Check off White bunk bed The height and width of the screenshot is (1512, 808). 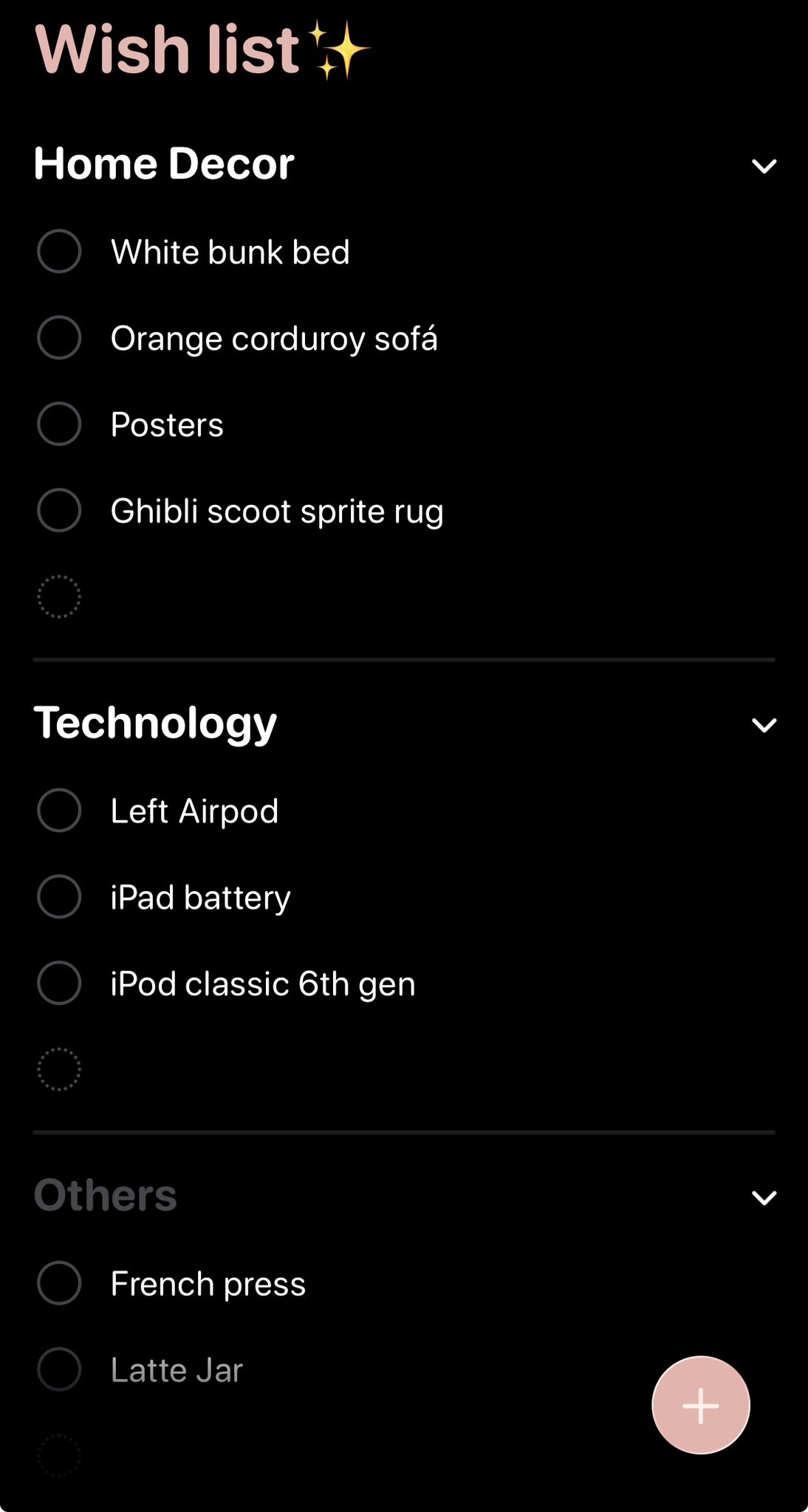coord(59,252)
